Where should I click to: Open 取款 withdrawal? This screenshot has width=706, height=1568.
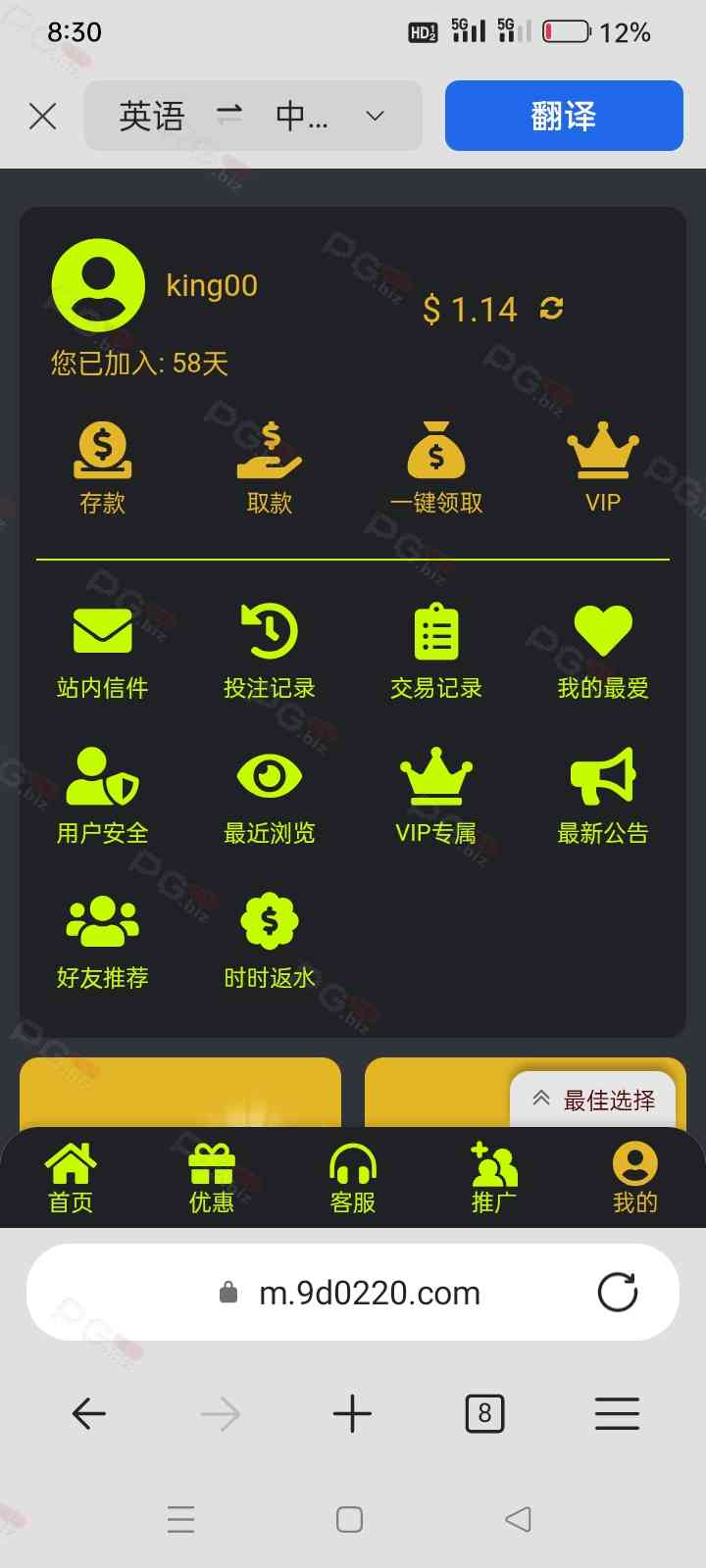pyautogui.click(x=270, y=467)
